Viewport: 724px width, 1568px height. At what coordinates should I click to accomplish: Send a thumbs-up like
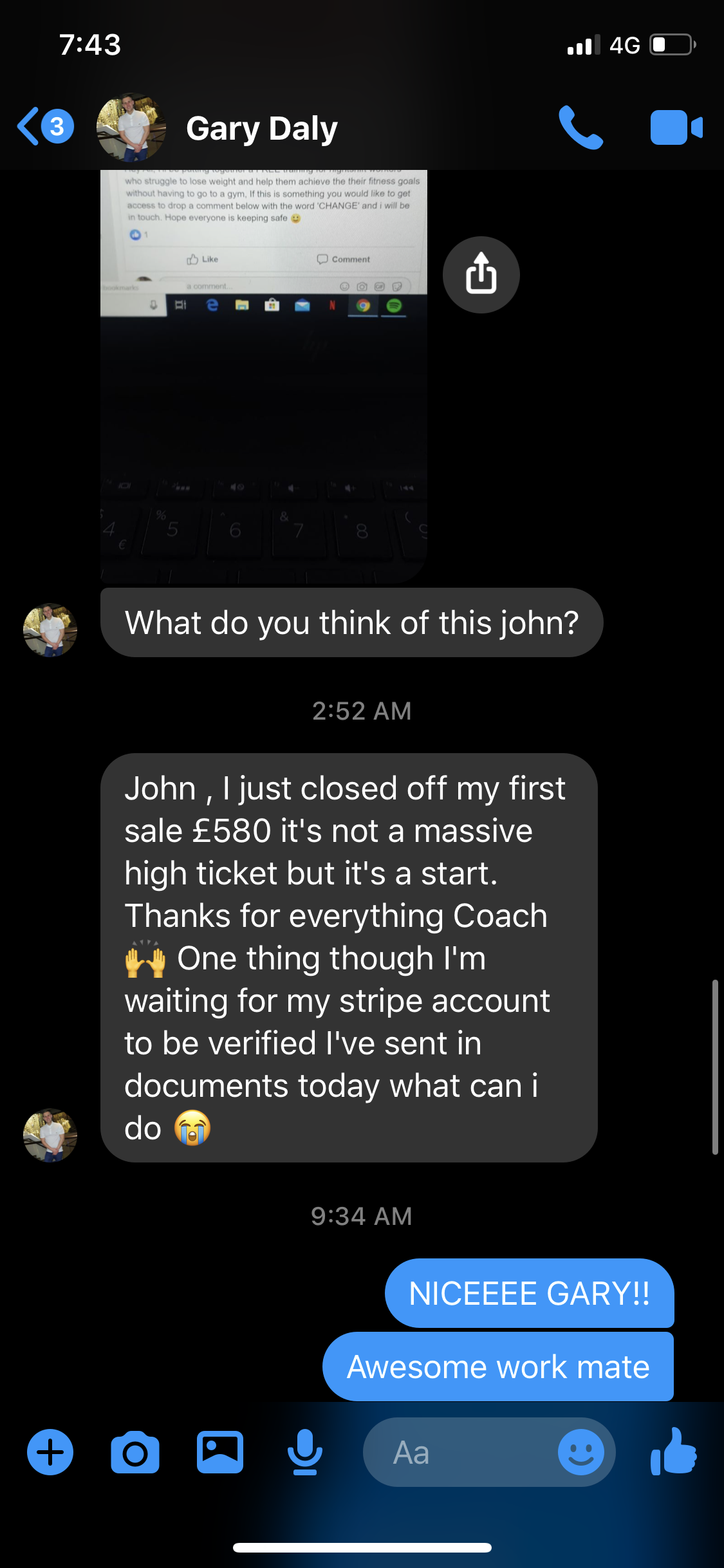click(673, 1452)
